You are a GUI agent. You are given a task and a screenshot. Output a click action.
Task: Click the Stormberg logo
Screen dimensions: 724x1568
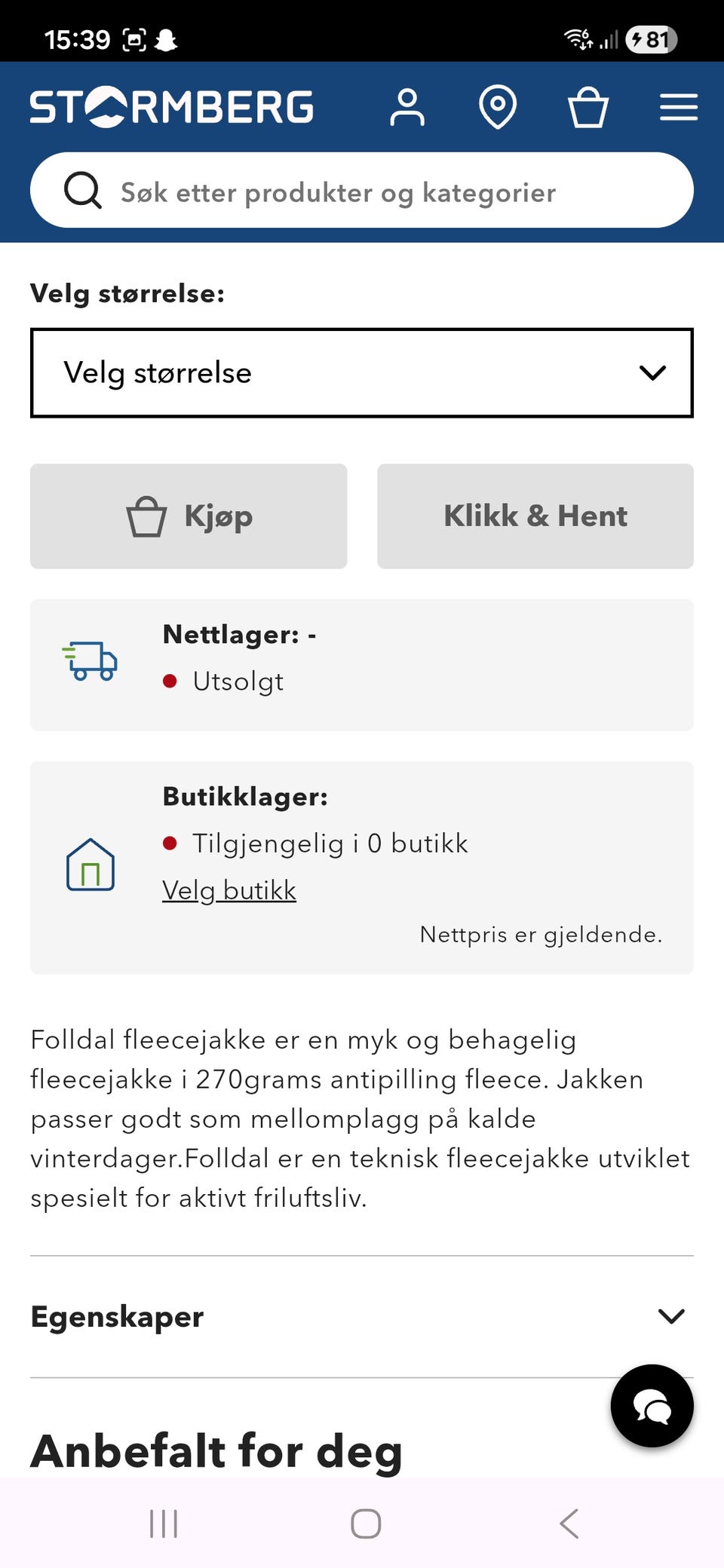170,106
